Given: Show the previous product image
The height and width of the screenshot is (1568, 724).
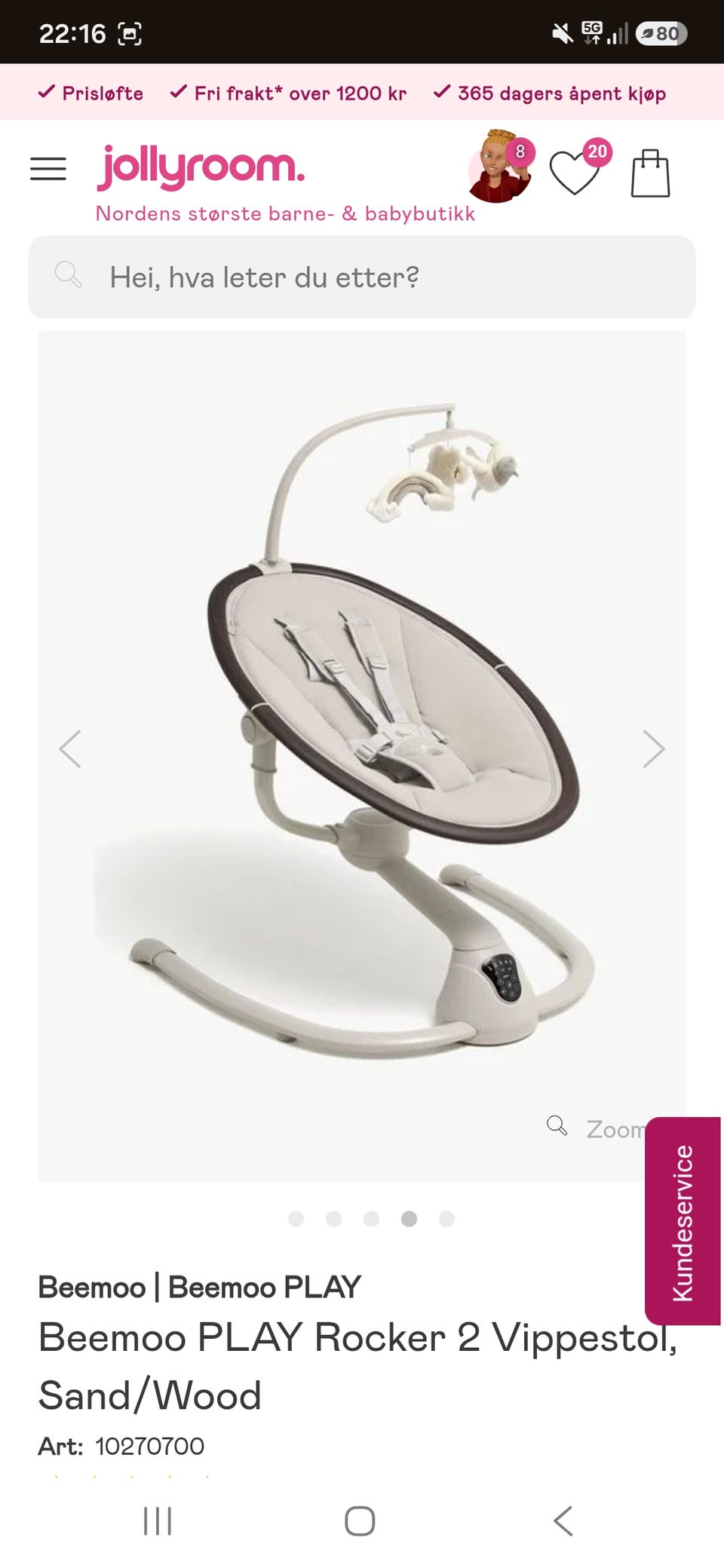Looking at the screenshot, I should (70, 749).
